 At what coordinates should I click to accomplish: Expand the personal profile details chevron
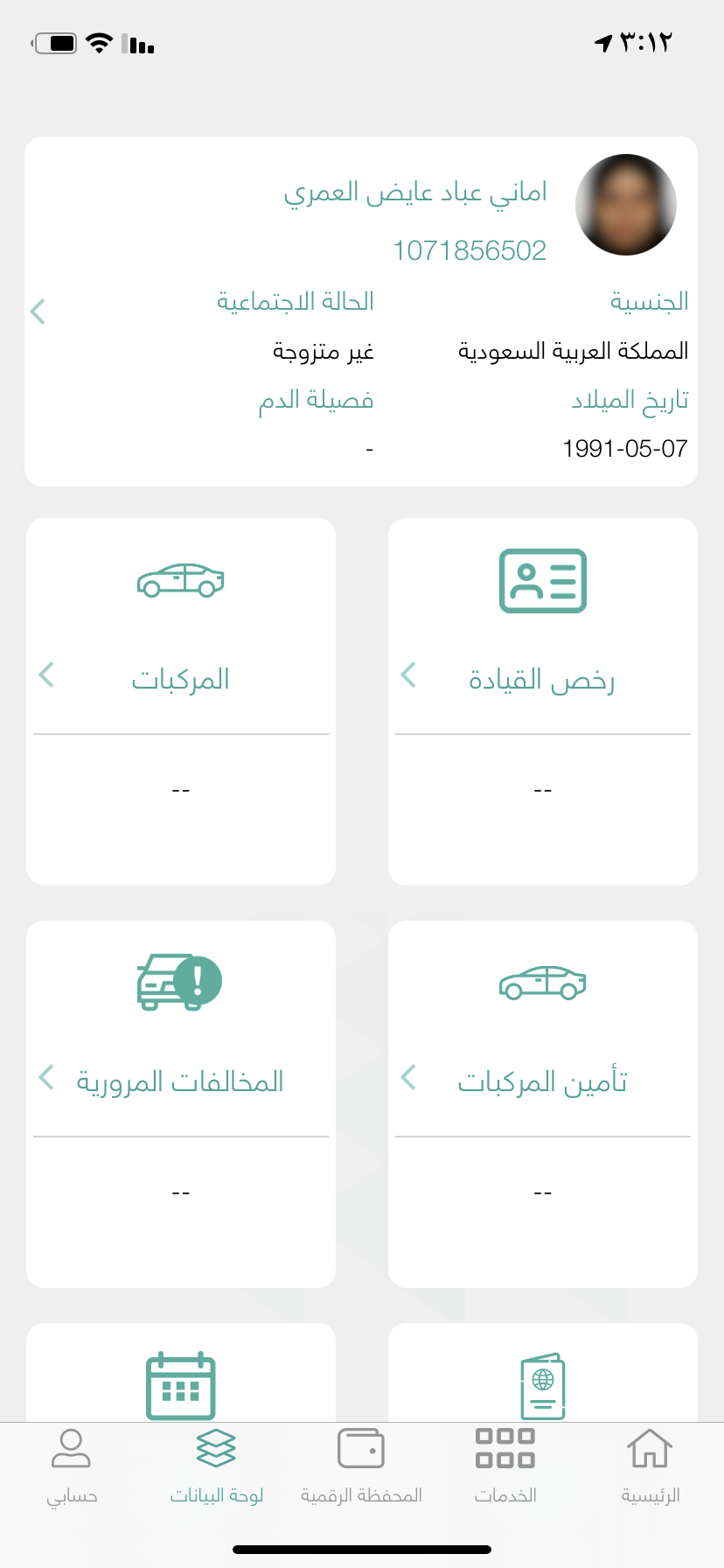38,311
